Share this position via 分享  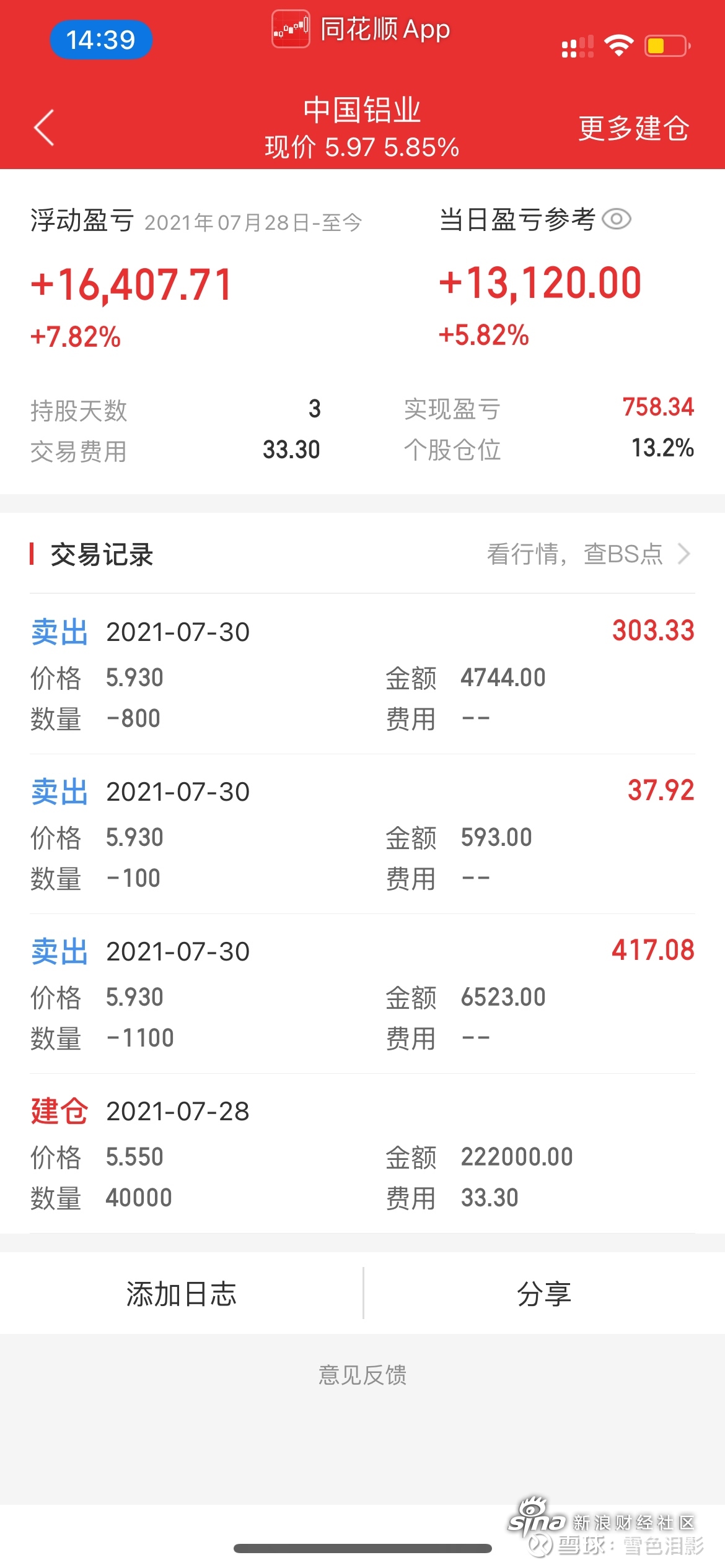[x=544, y=1294]
